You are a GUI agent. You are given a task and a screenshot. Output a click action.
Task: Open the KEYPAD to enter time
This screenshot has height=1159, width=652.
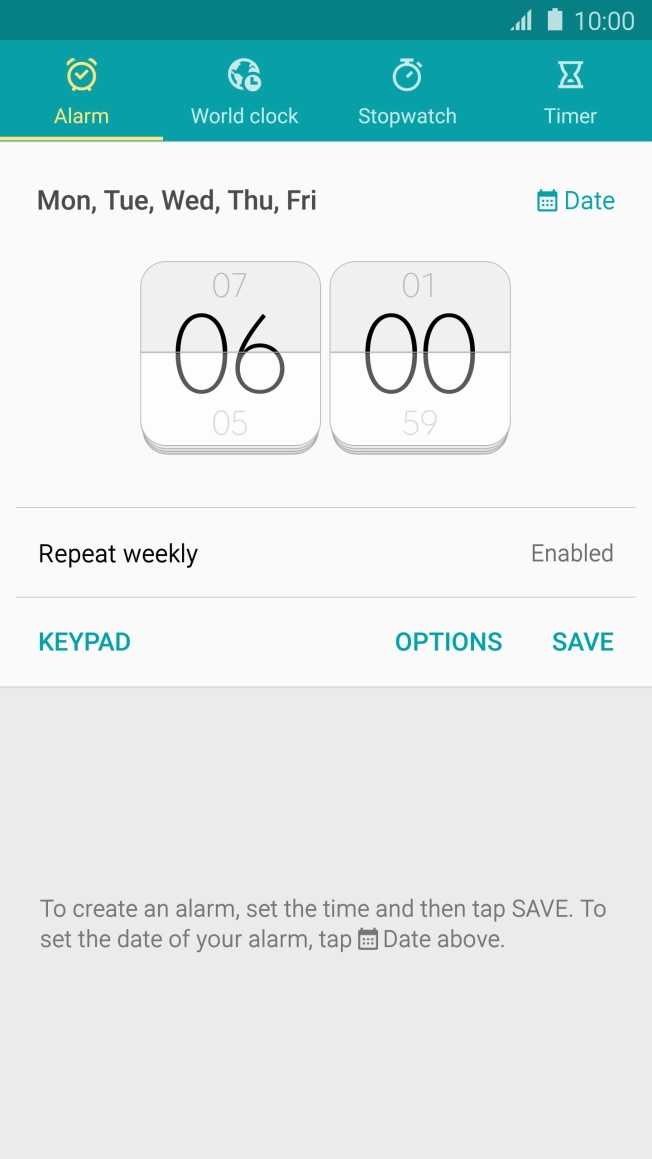point(84,642)
